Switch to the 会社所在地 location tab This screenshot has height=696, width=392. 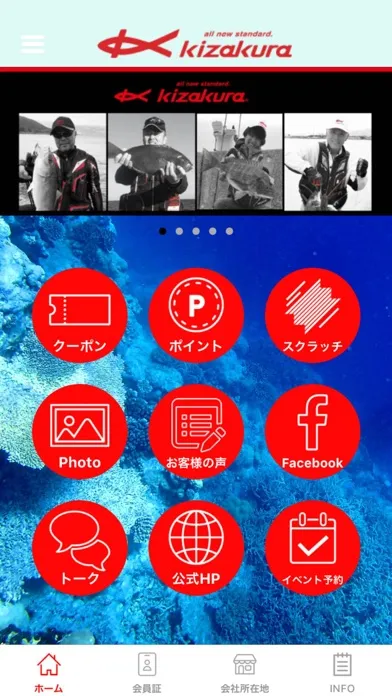[x=245, y=672]
